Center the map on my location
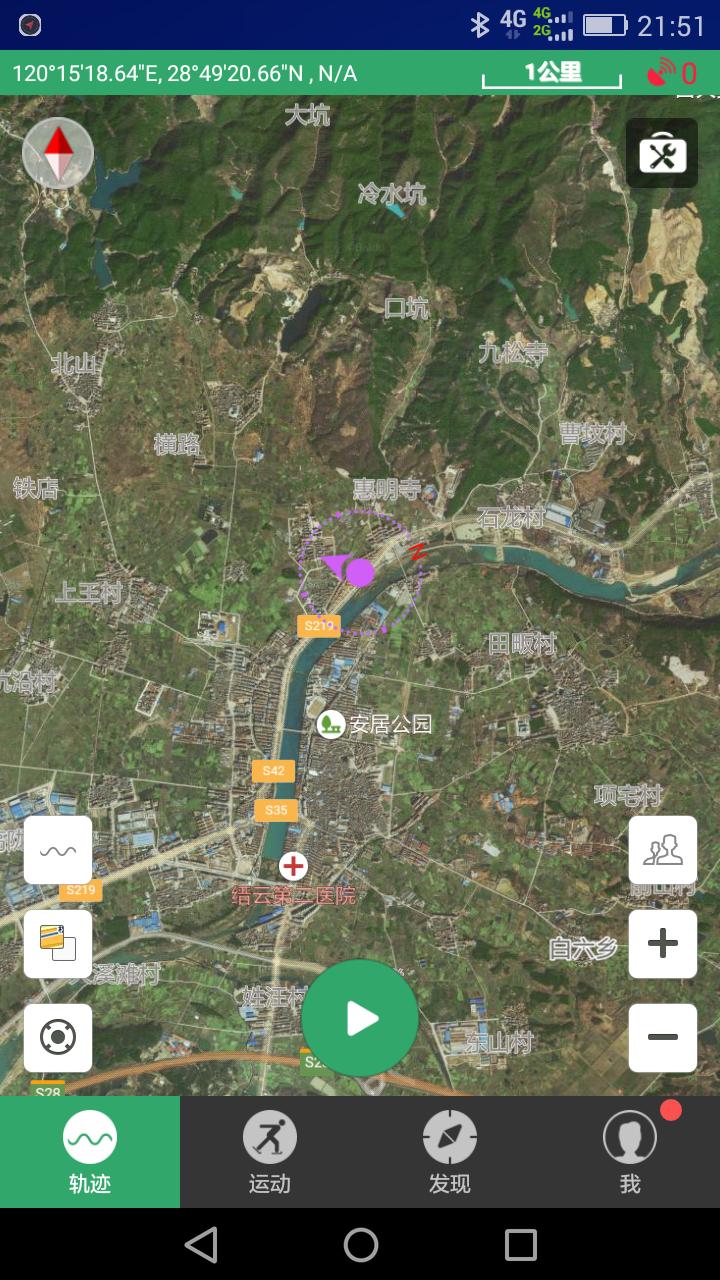This screenshot has height=1280, width=720. point(58,1037)
